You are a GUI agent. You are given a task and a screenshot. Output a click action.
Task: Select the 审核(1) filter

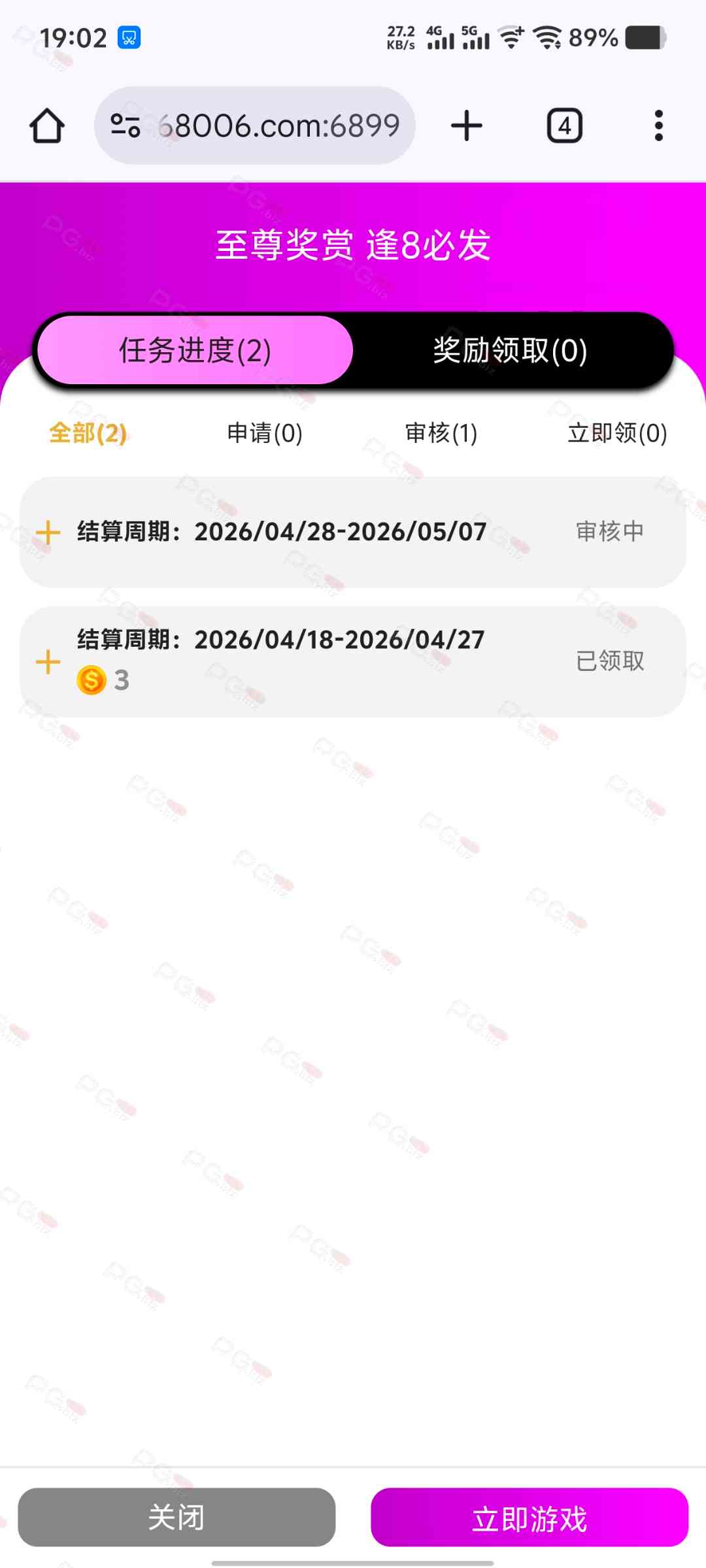point(441,433)
